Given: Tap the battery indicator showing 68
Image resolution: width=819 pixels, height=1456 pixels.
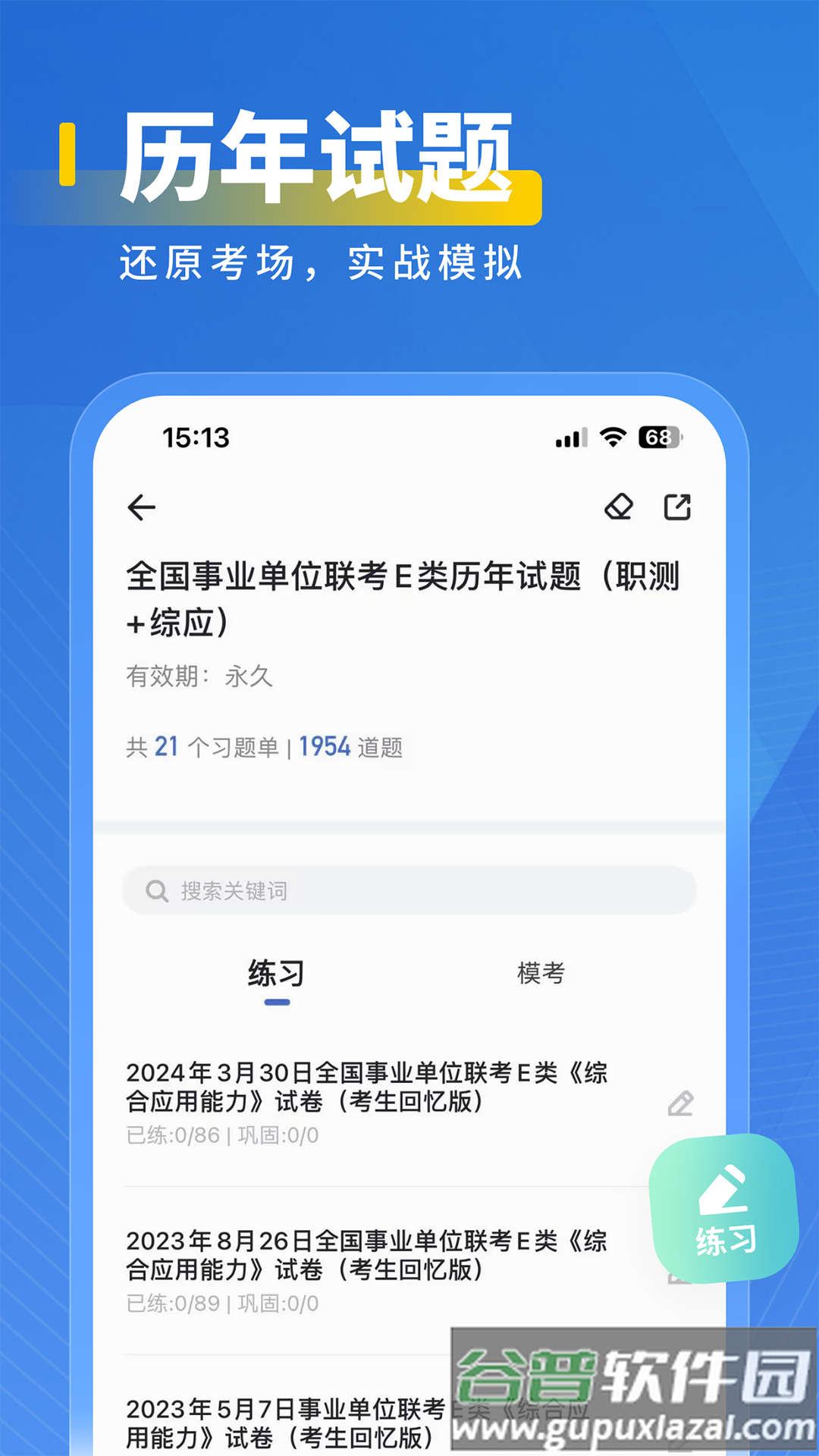Looking at the screenshot, I should tap(659, 437).
